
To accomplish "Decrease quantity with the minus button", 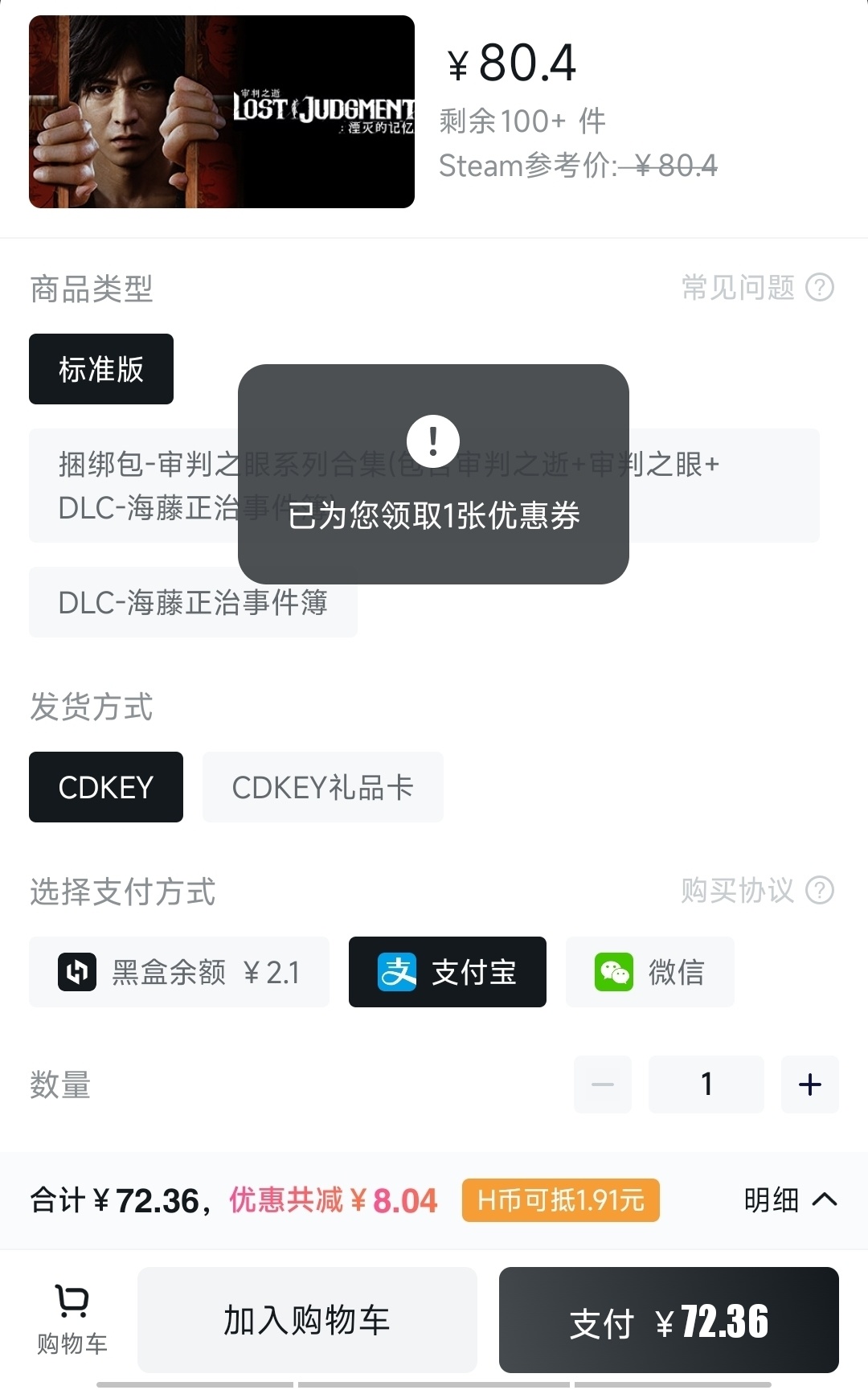I will pos(603,1085).
